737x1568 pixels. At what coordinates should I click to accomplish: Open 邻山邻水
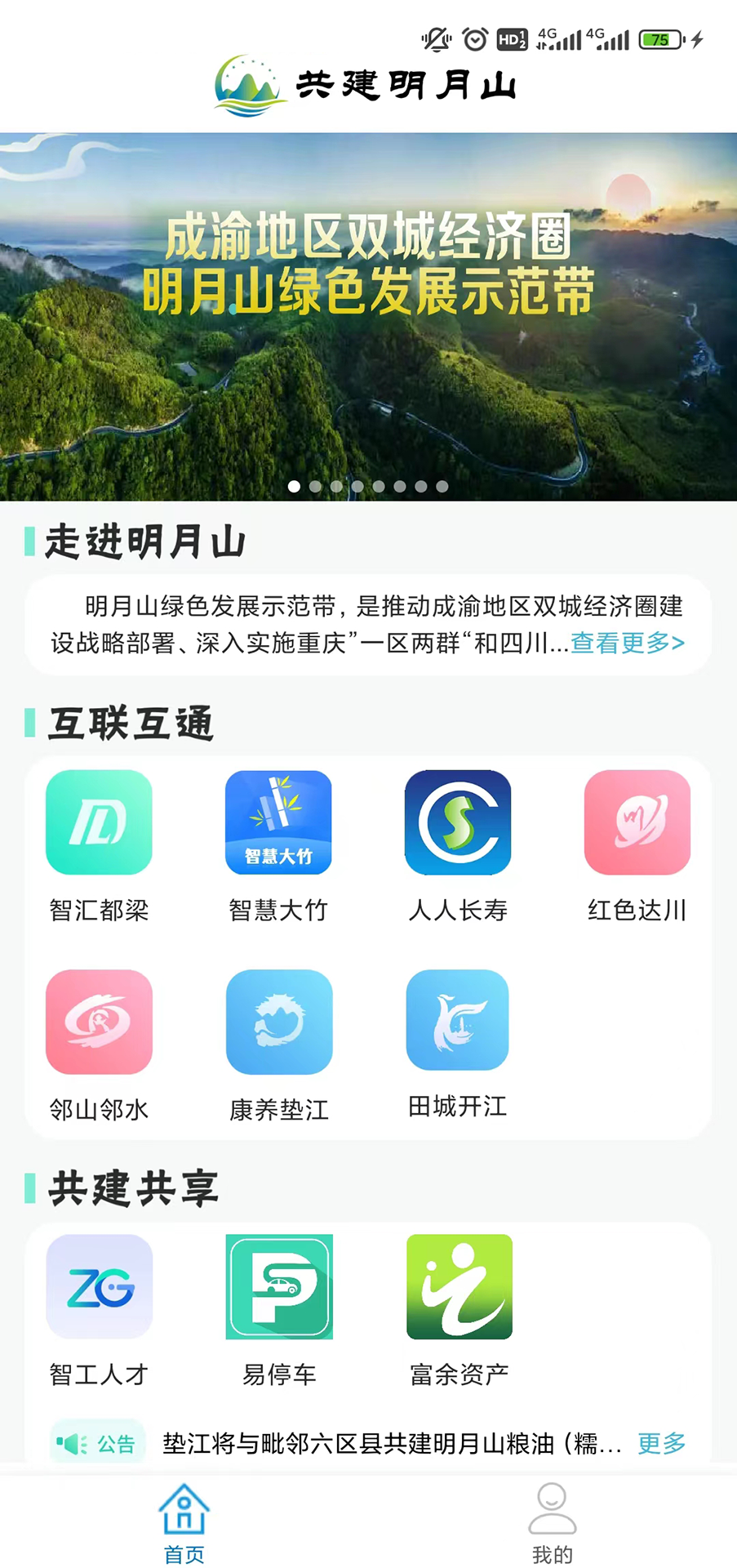99,1022
